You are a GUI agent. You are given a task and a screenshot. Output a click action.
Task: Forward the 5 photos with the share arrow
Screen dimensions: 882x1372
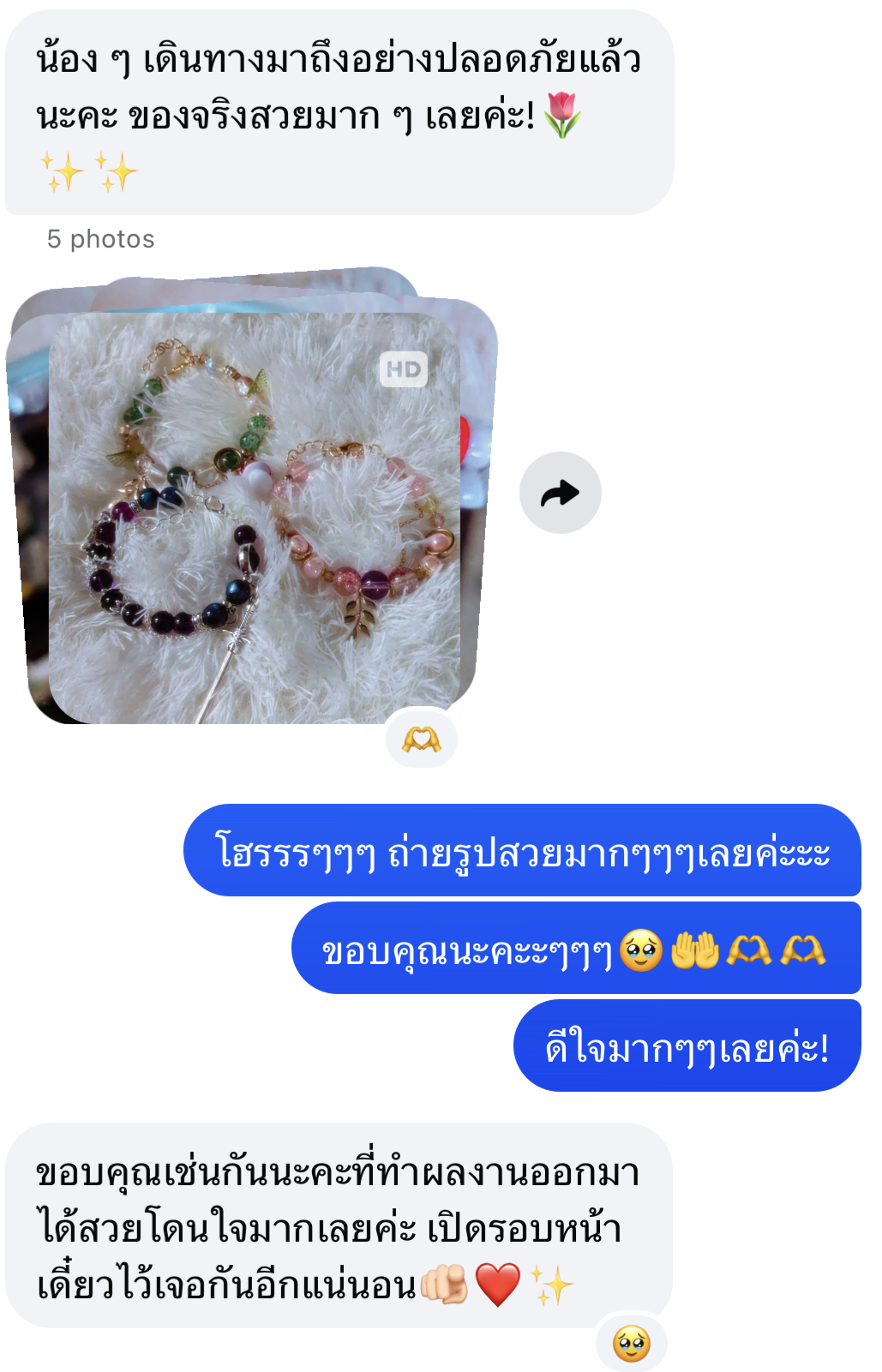(560, 493)
